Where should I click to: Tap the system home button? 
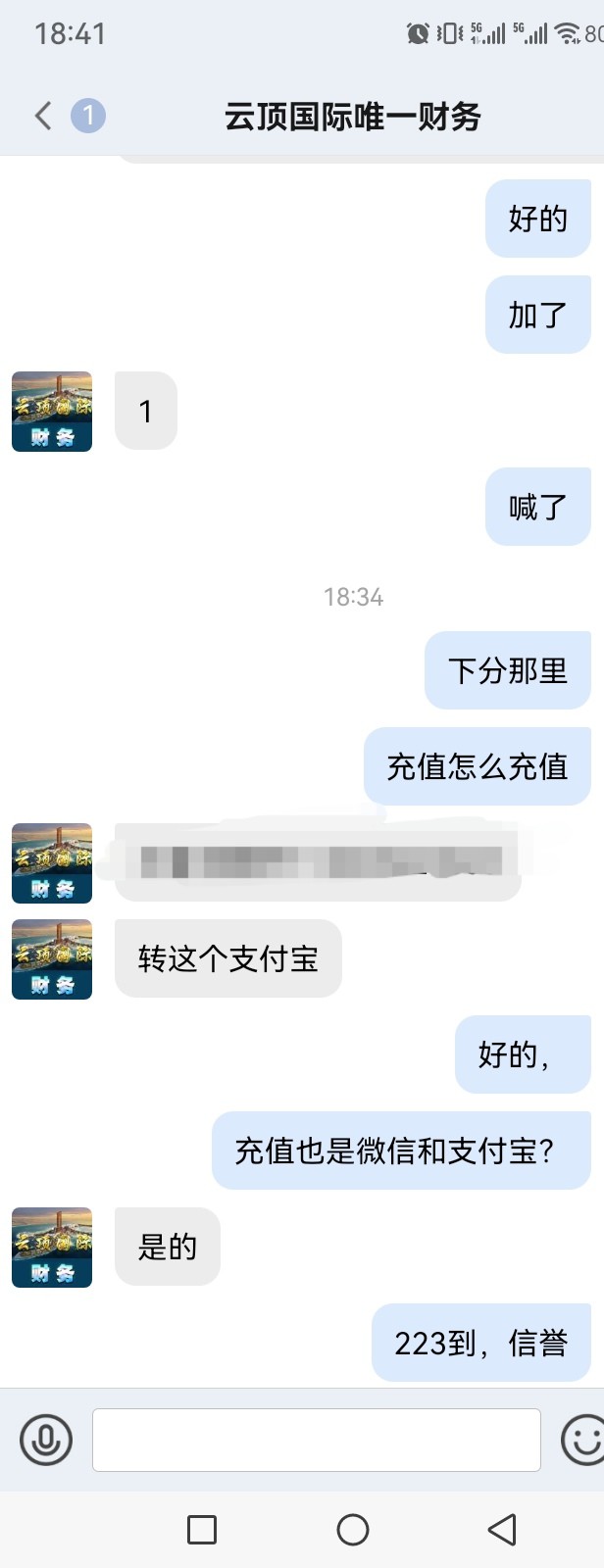point(352,1529)
